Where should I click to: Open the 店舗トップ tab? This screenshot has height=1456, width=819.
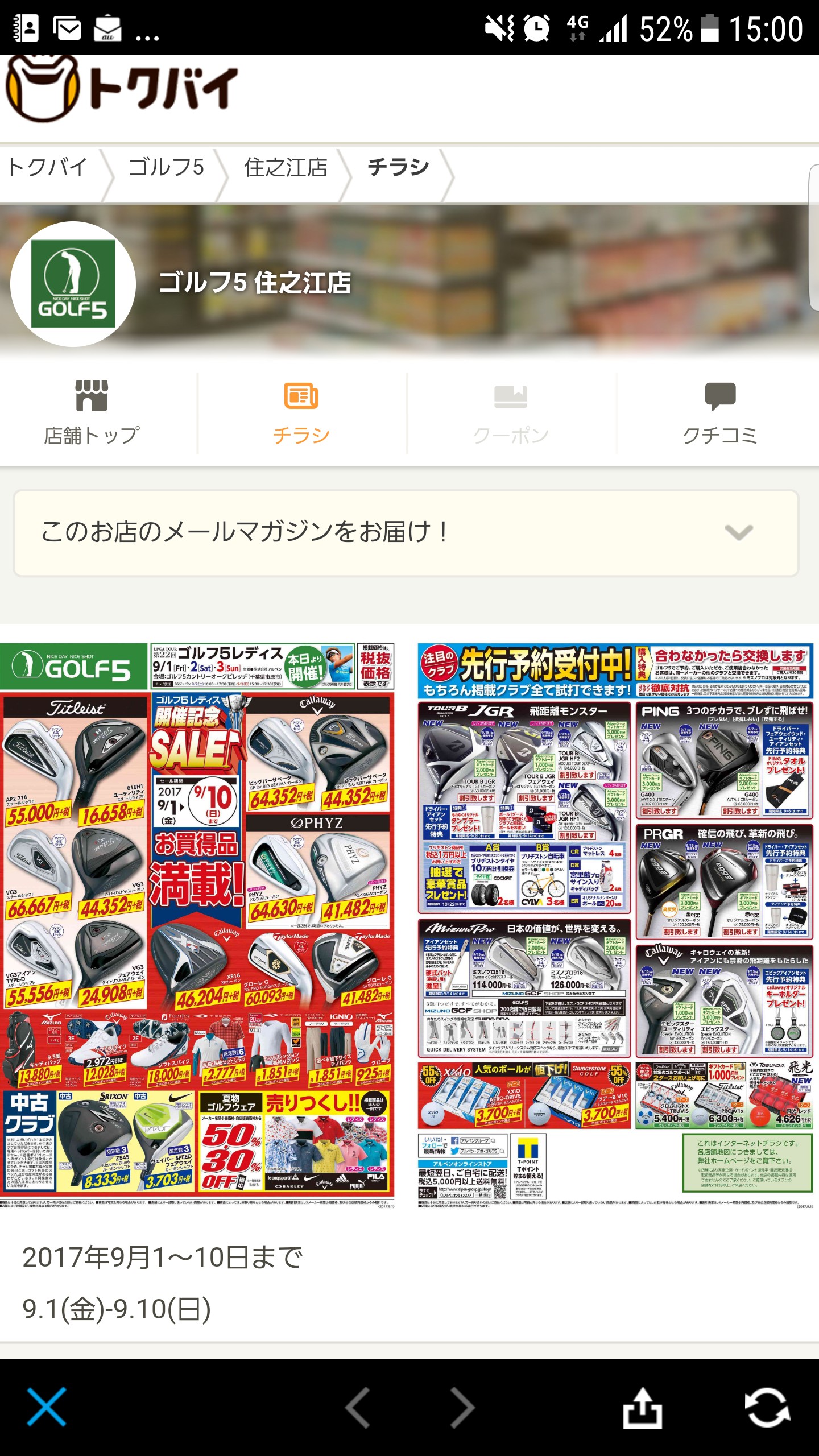(92, 413)
